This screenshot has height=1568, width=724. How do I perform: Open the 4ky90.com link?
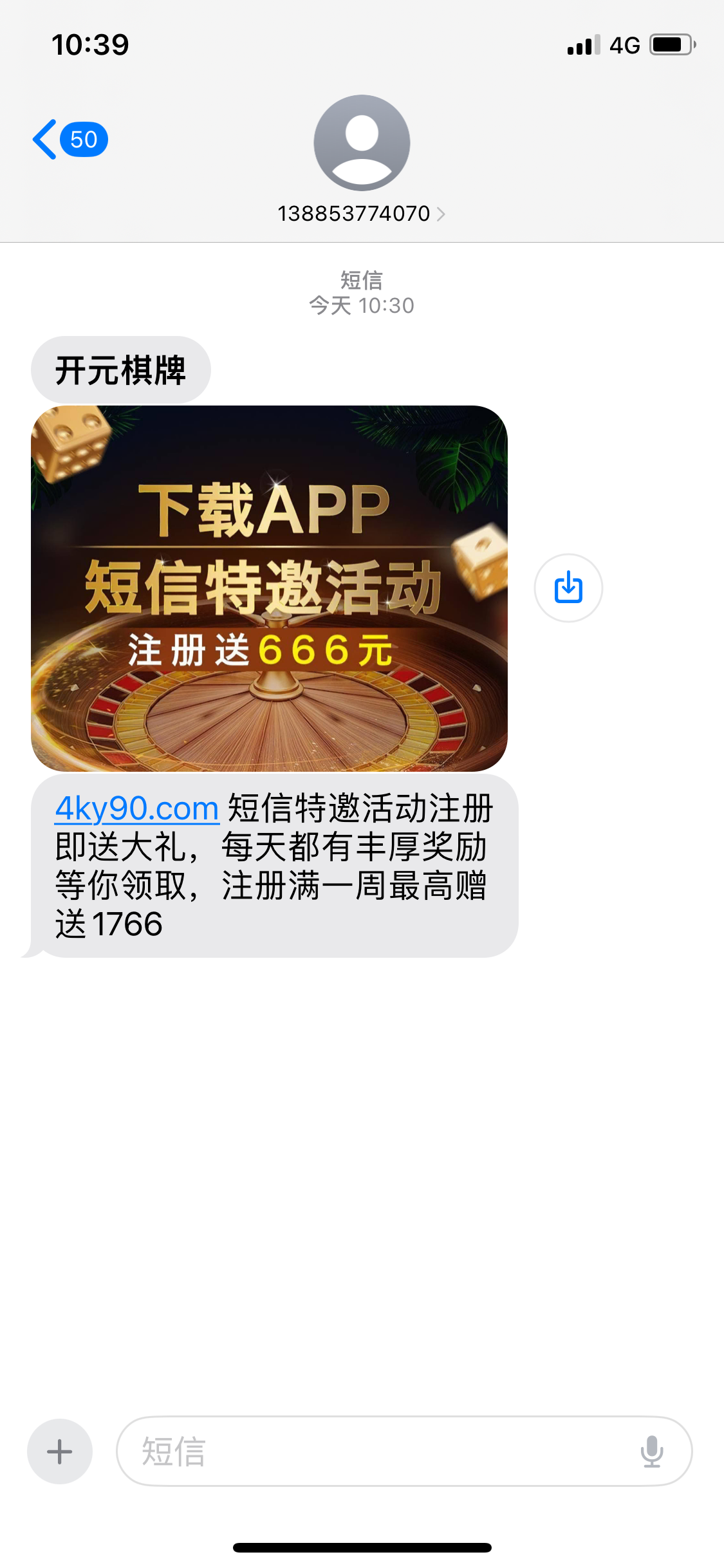coord(137,808)
